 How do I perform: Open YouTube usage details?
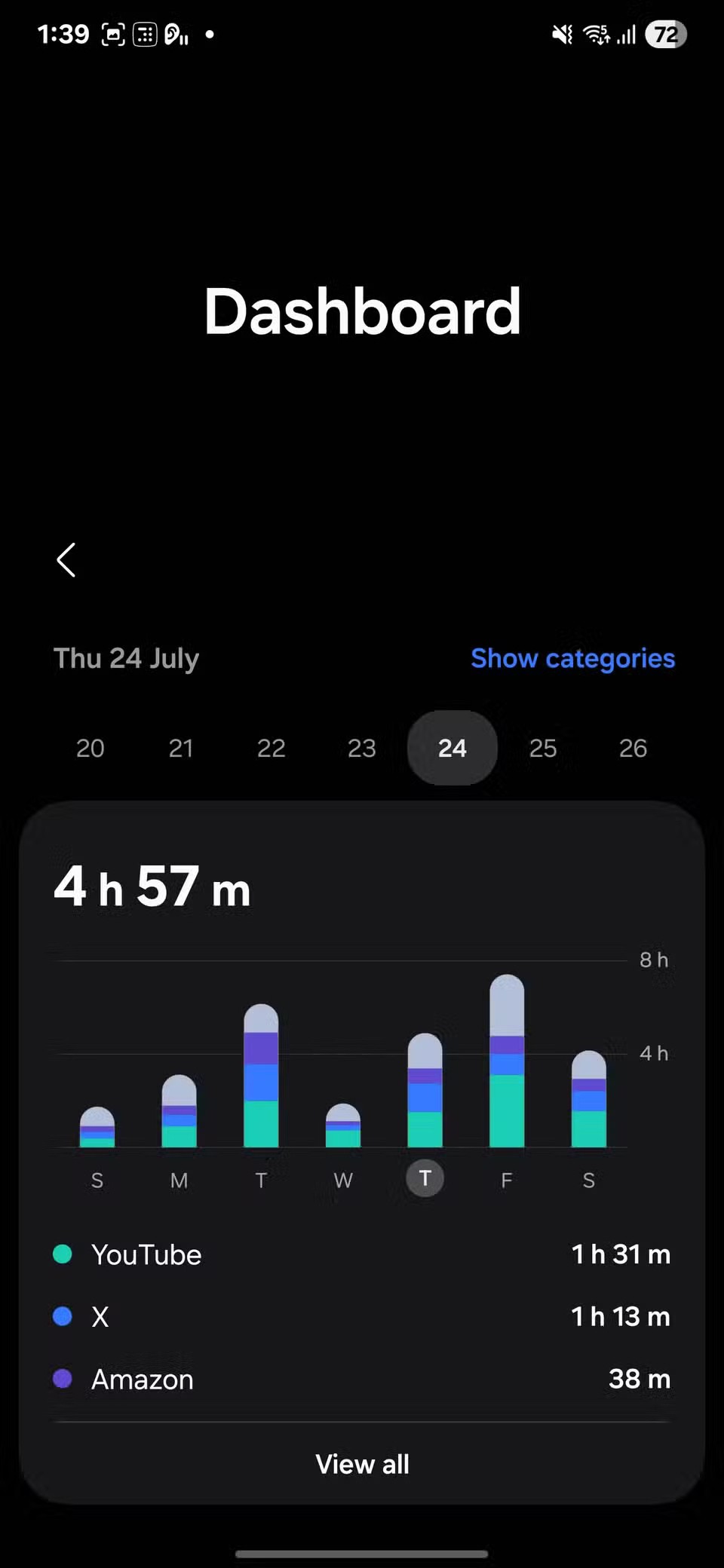click(x=362, y=1254)
